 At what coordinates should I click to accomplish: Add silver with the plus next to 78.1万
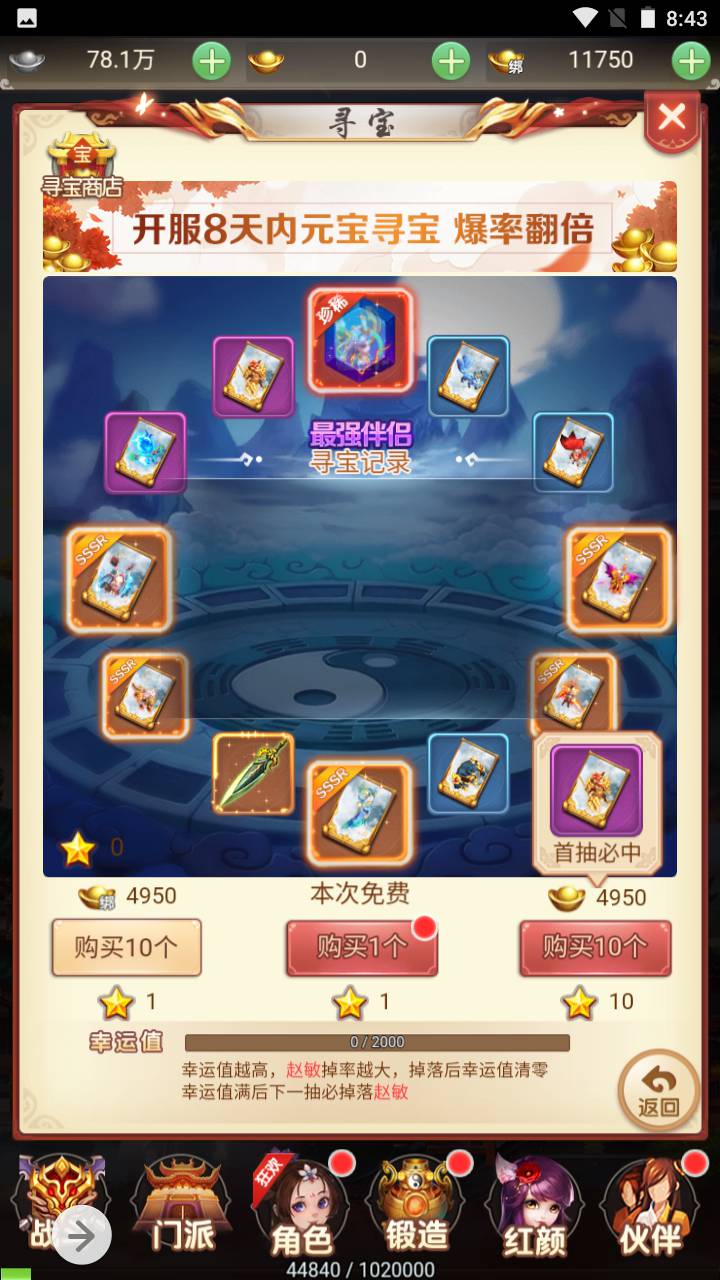point(211,61)
